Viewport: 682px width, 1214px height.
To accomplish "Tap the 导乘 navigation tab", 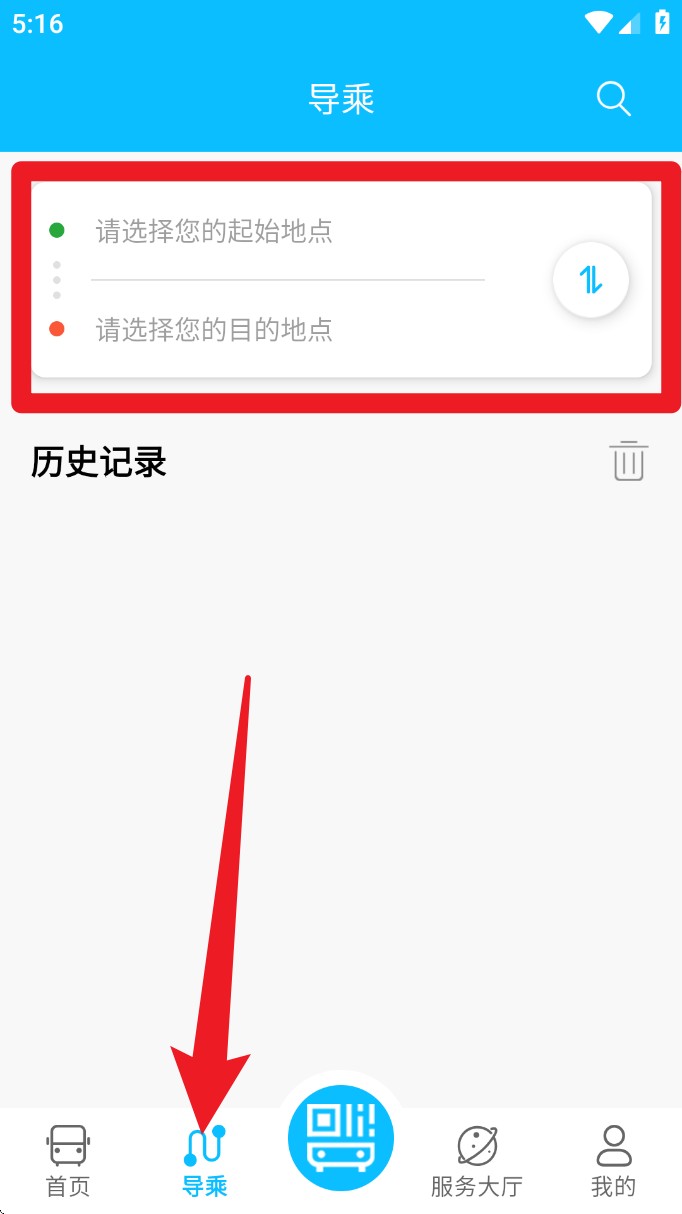I will click(x=205, y=1161).
